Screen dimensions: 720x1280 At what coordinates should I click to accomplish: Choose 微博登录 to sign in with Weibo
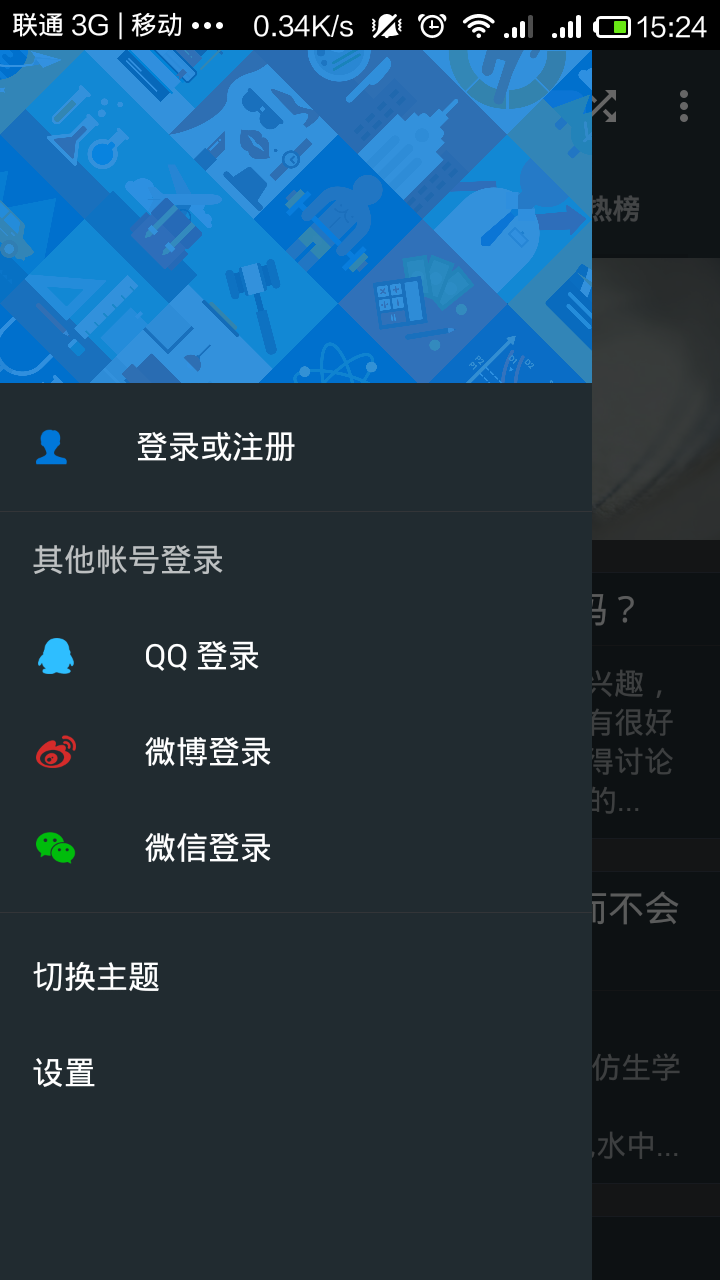(x=207, y=752)
